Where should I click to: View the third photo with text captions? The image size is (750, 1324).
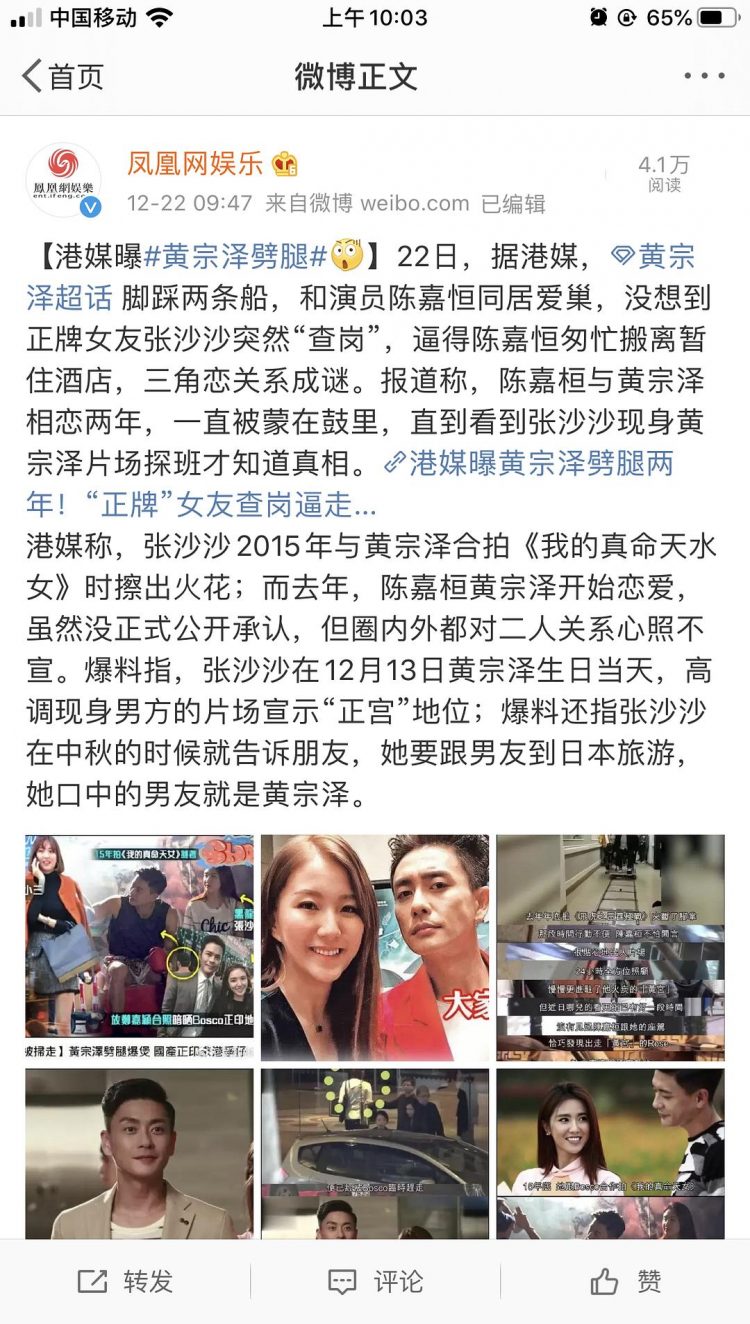[x=610, y=948]
